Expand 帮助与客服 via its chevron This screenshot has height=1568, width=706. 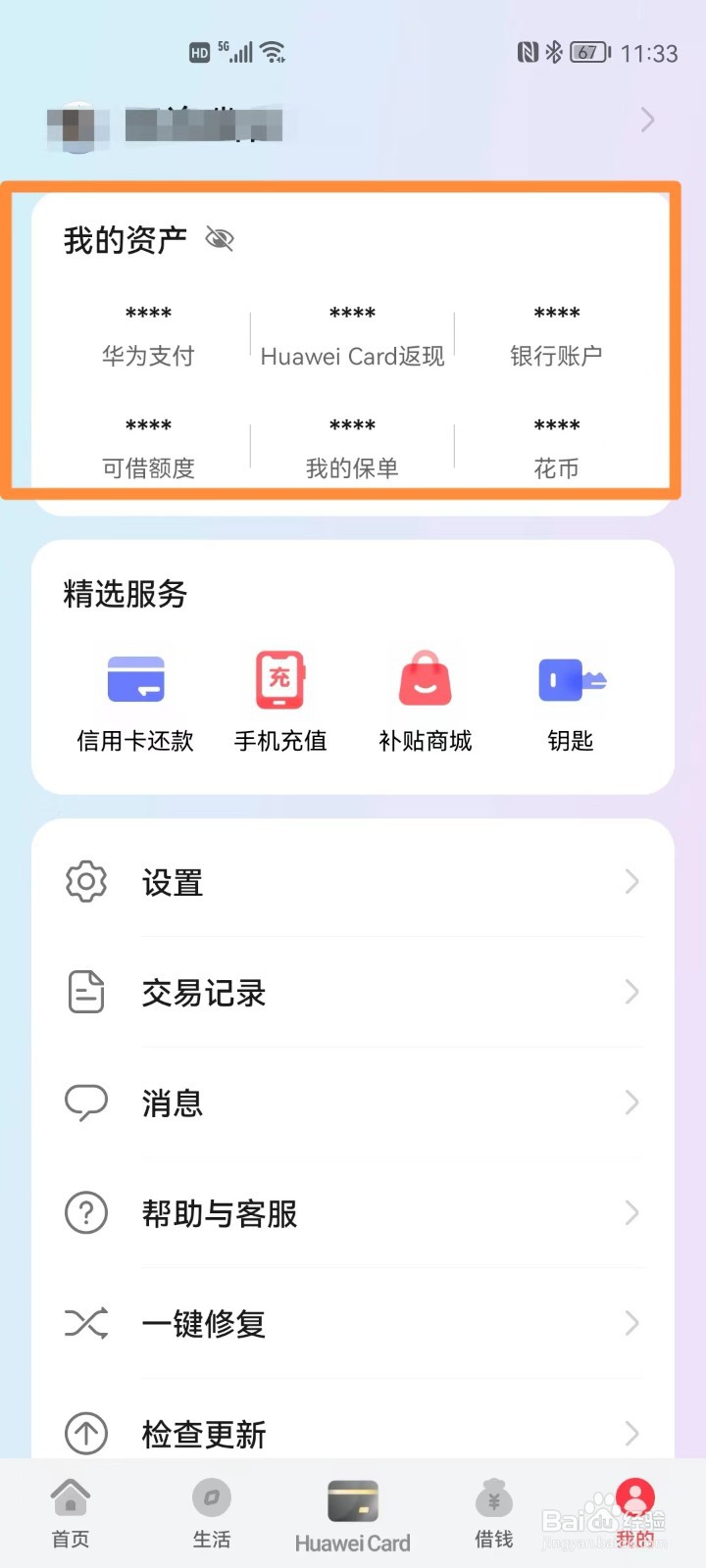(632, 1213)
